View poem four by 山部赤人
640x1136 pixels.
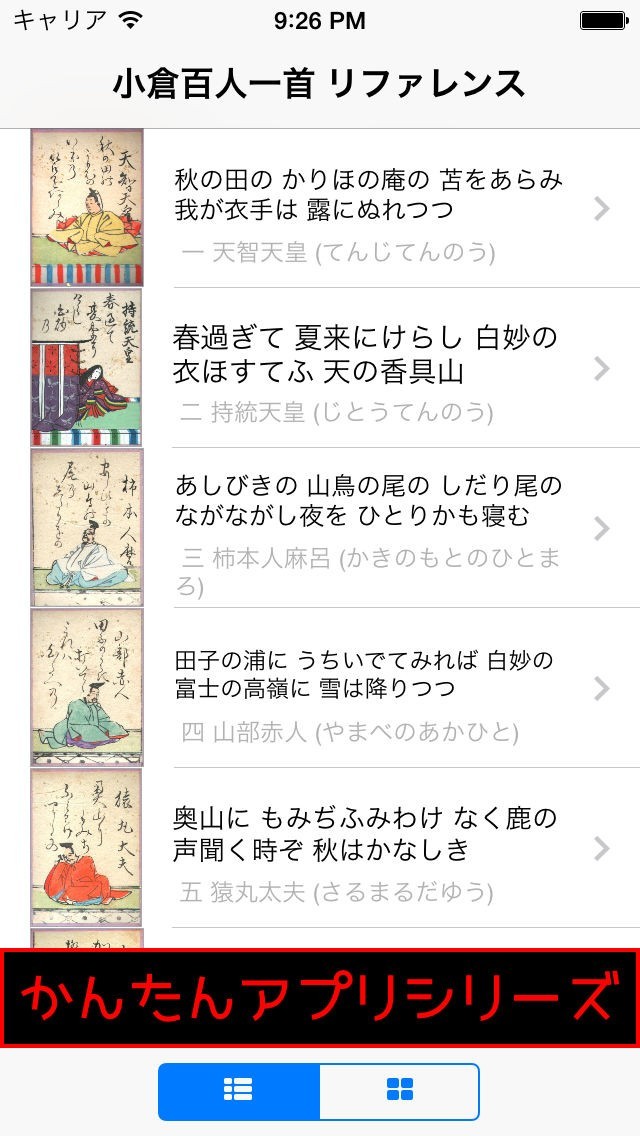368,688
